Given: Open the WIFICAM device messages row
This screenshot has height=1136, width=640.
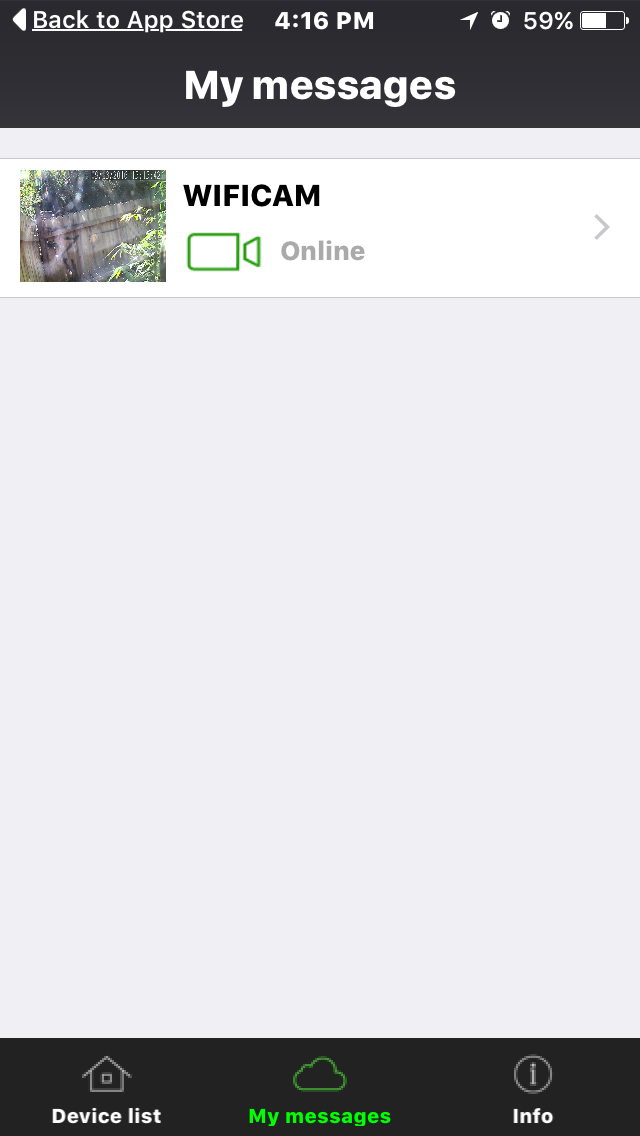Looking at the screenshot, I should click(x=320, y=228).
